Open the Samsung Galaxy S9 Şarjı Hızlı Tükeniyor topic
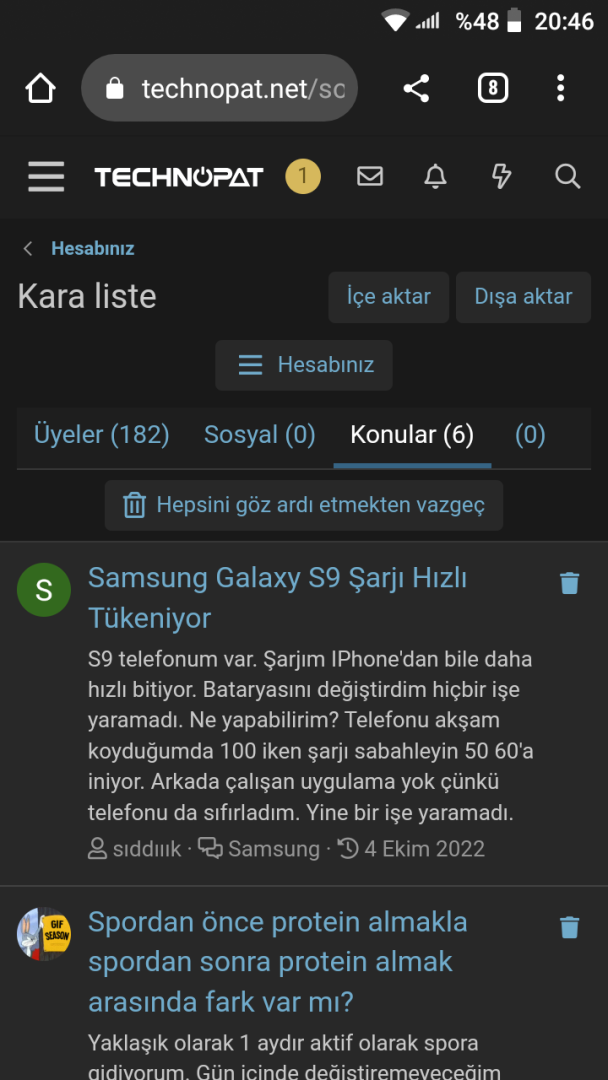 coord(277,597)
